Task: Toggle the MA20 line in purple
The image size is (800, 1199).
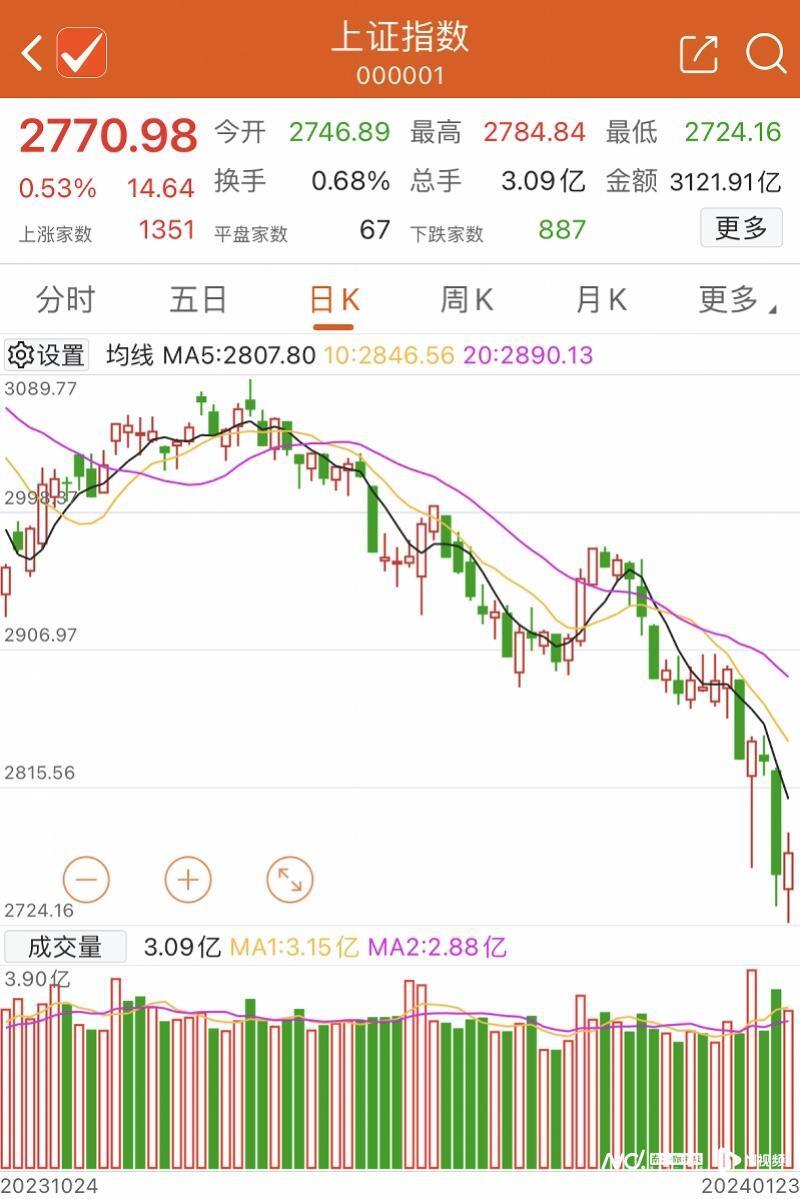Action: (x=530, y=354)
